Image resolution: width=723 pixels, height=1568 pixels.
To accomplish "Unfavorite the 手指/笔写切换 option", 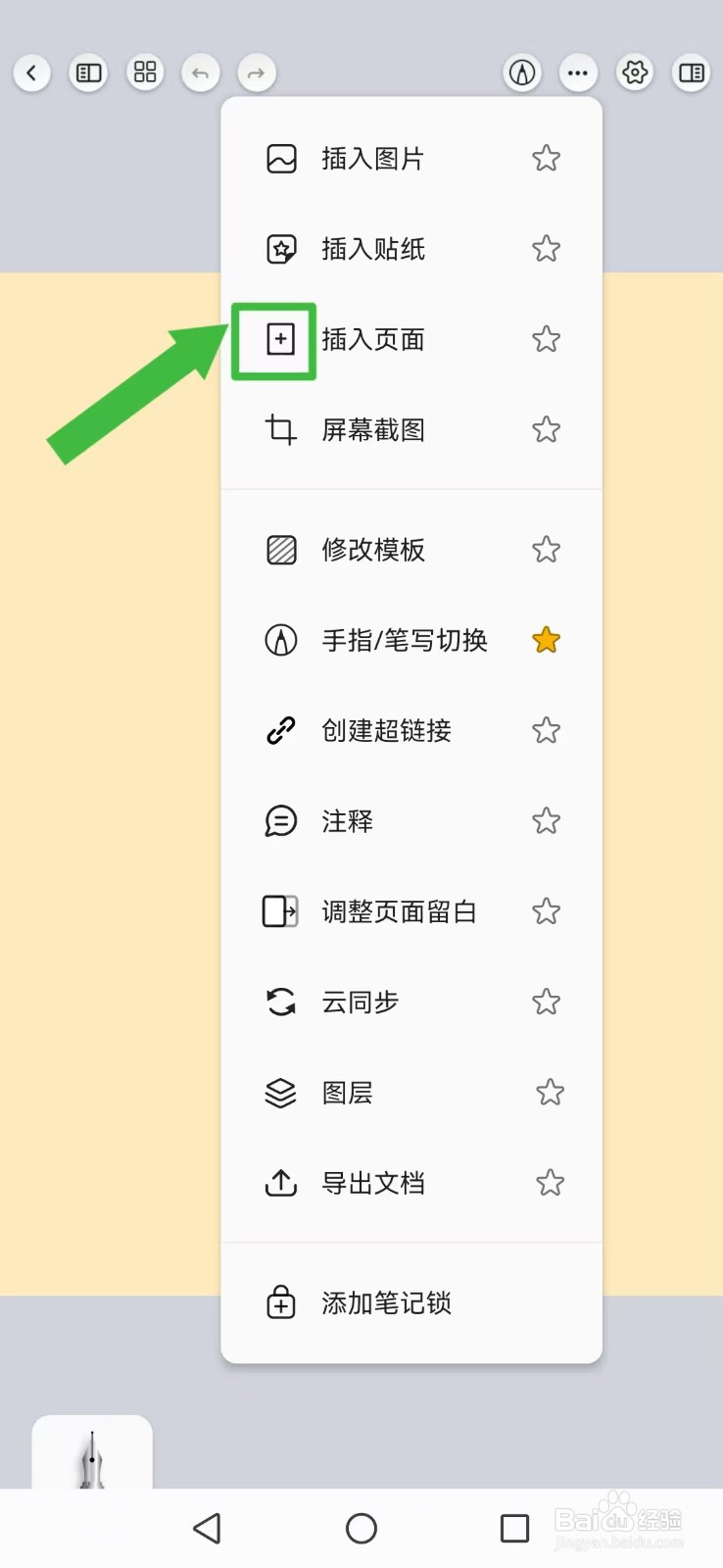I will coord(546,639).
